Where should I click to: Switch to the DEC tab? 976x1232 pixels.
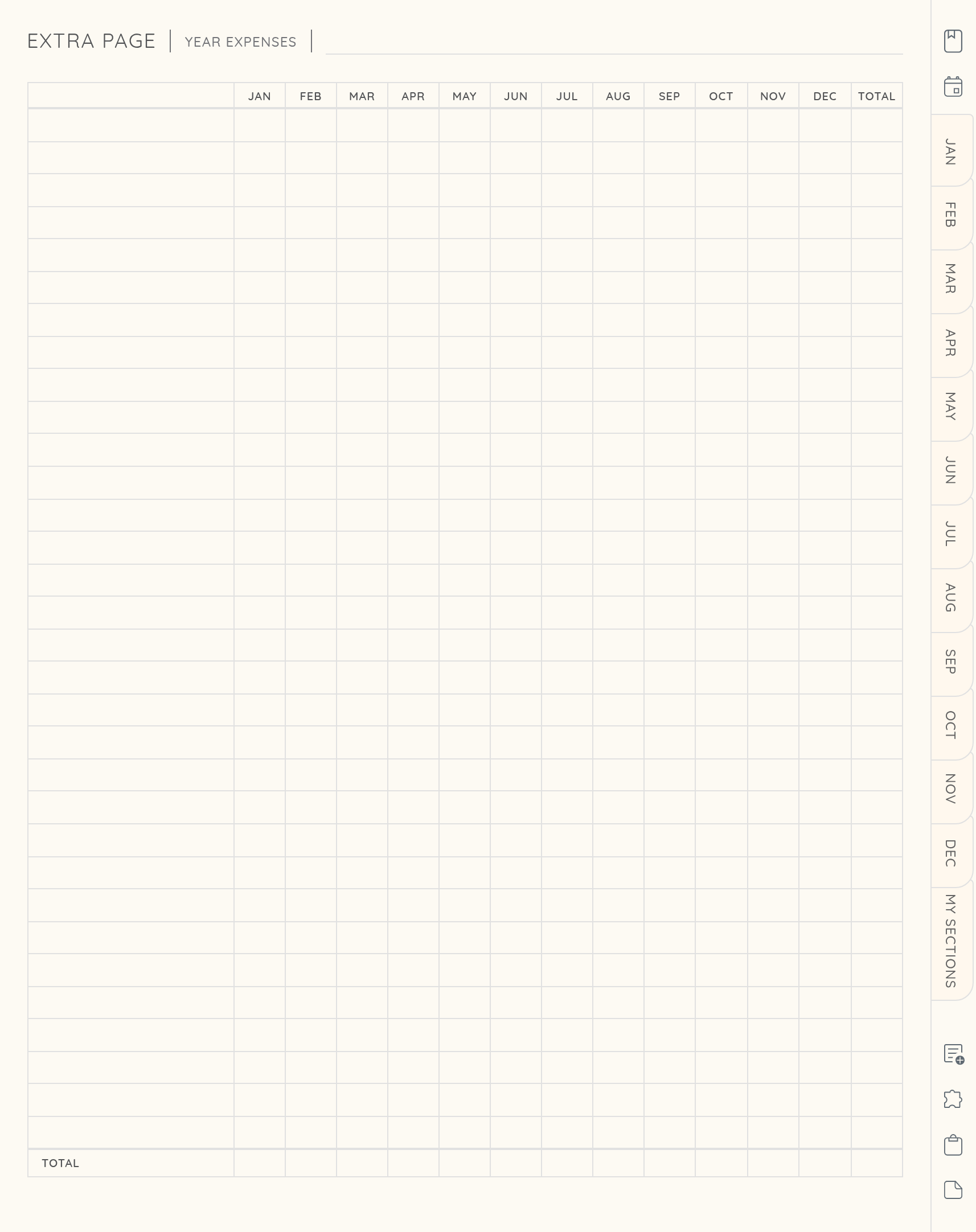950,853
